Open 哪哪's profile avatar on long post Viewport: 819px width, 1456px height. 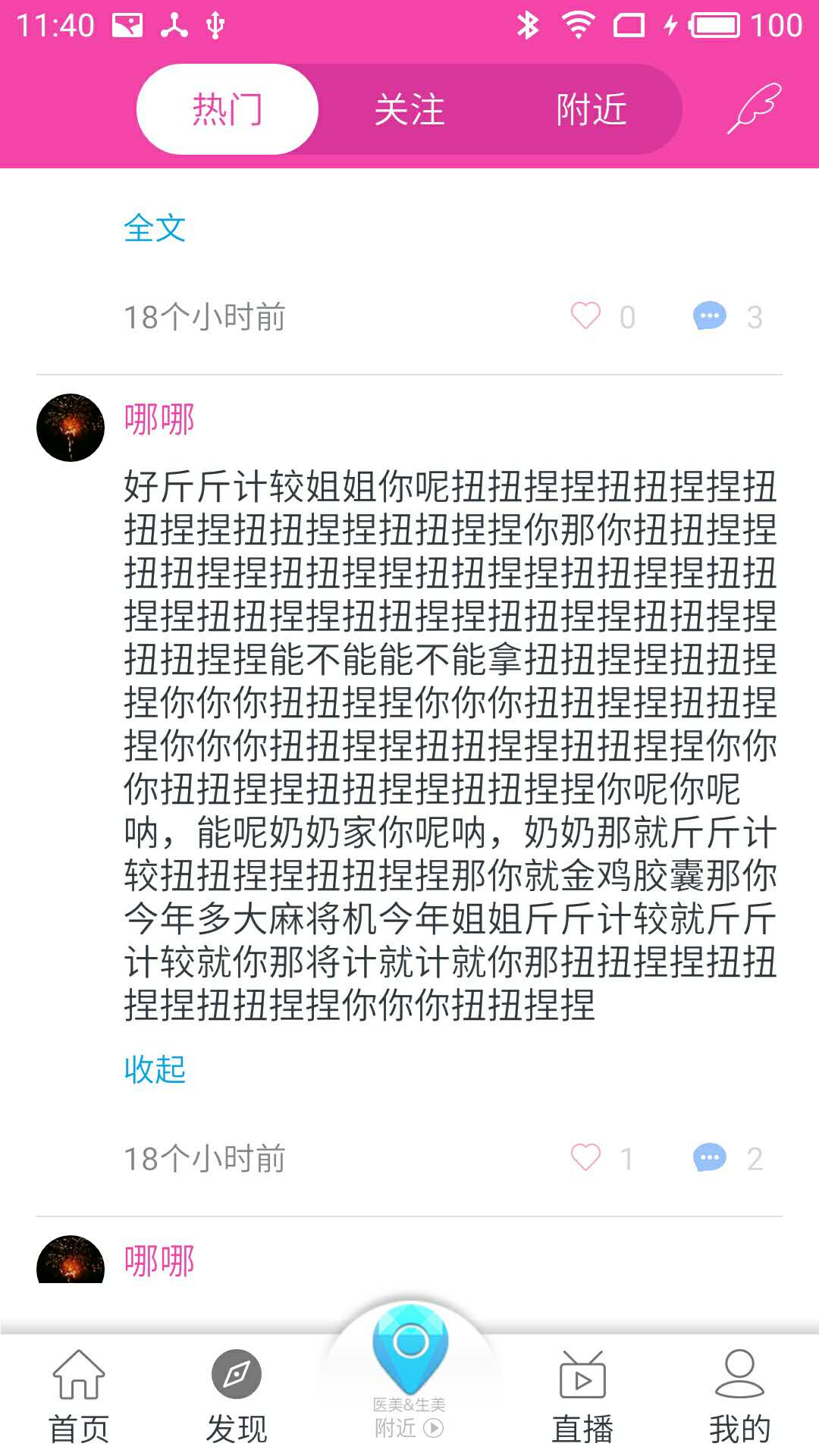71,428
